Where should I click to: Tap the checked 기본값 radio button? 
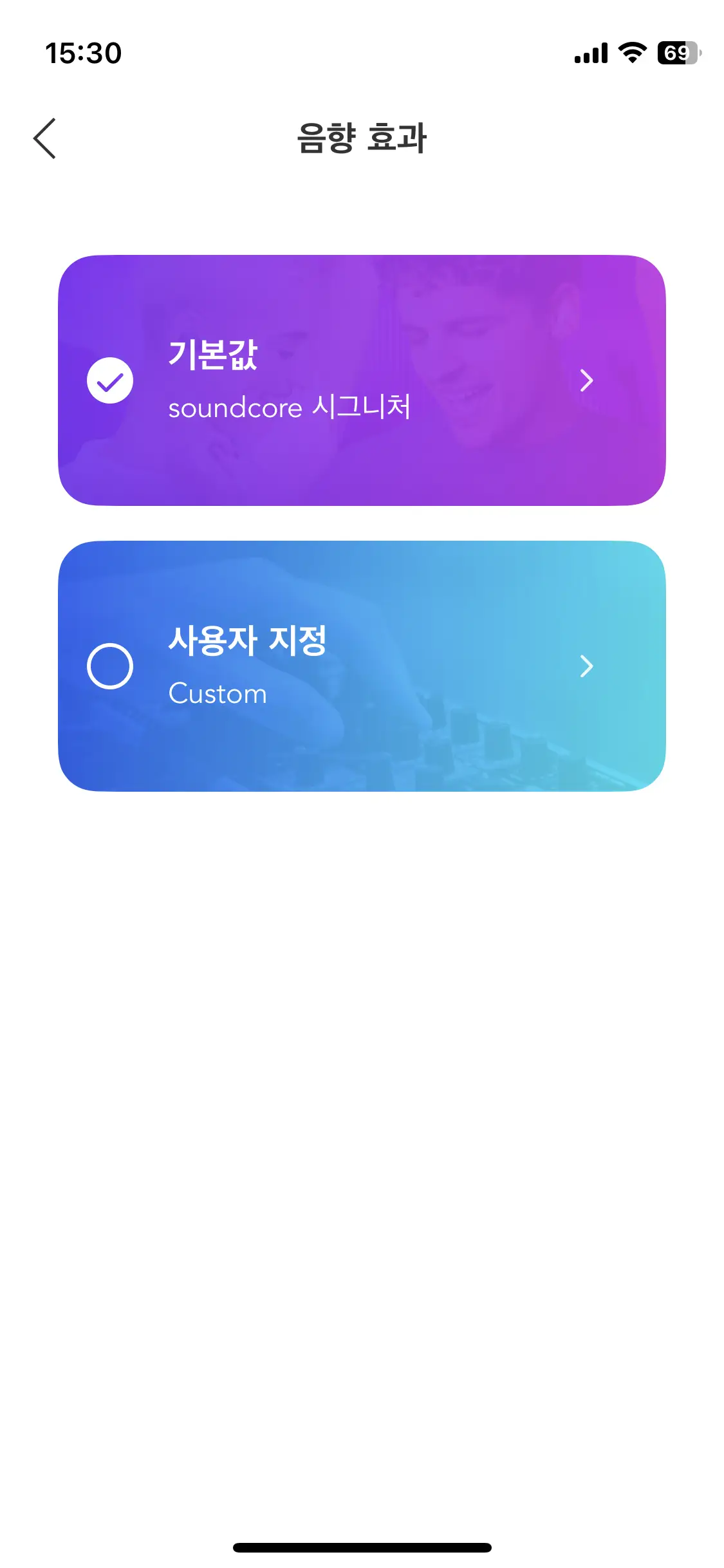(x=110, y=380)
